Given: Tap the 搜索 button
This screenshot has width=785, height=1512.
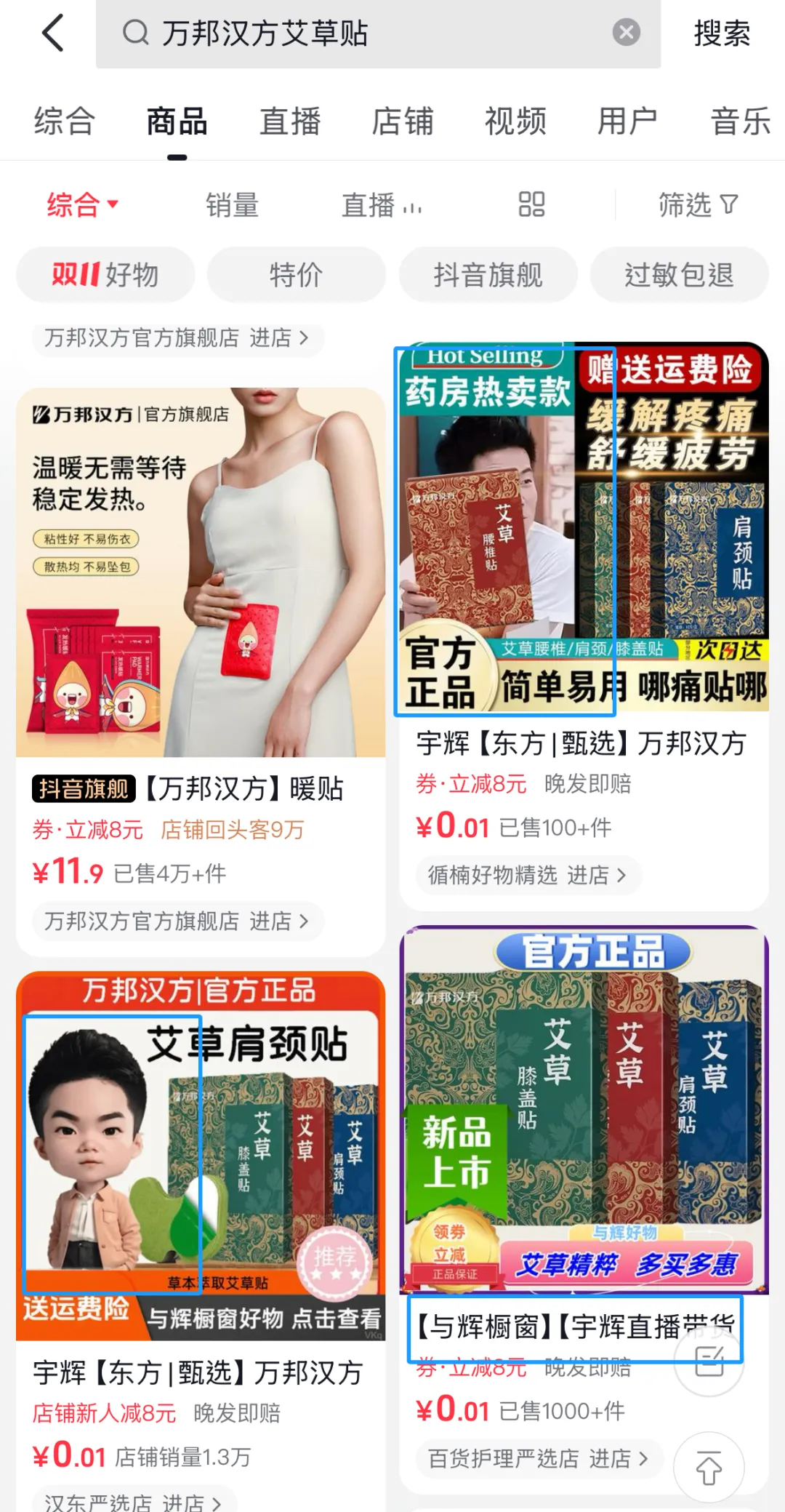Looking at the screenshot, I should tap(722, 33).
